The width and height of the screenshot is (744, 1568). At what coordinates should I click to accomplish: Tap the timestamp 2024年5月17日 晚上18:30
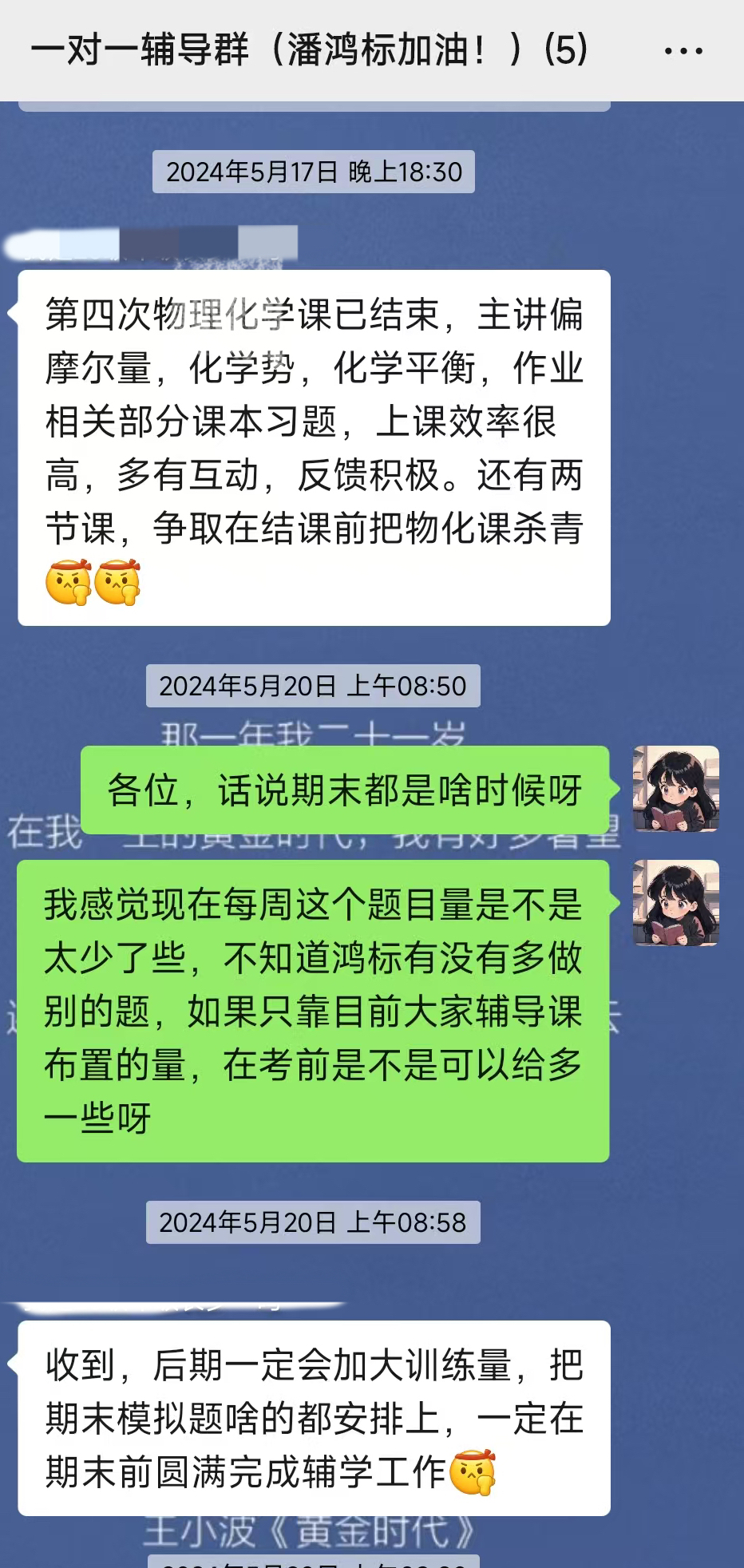pos(311,171)
